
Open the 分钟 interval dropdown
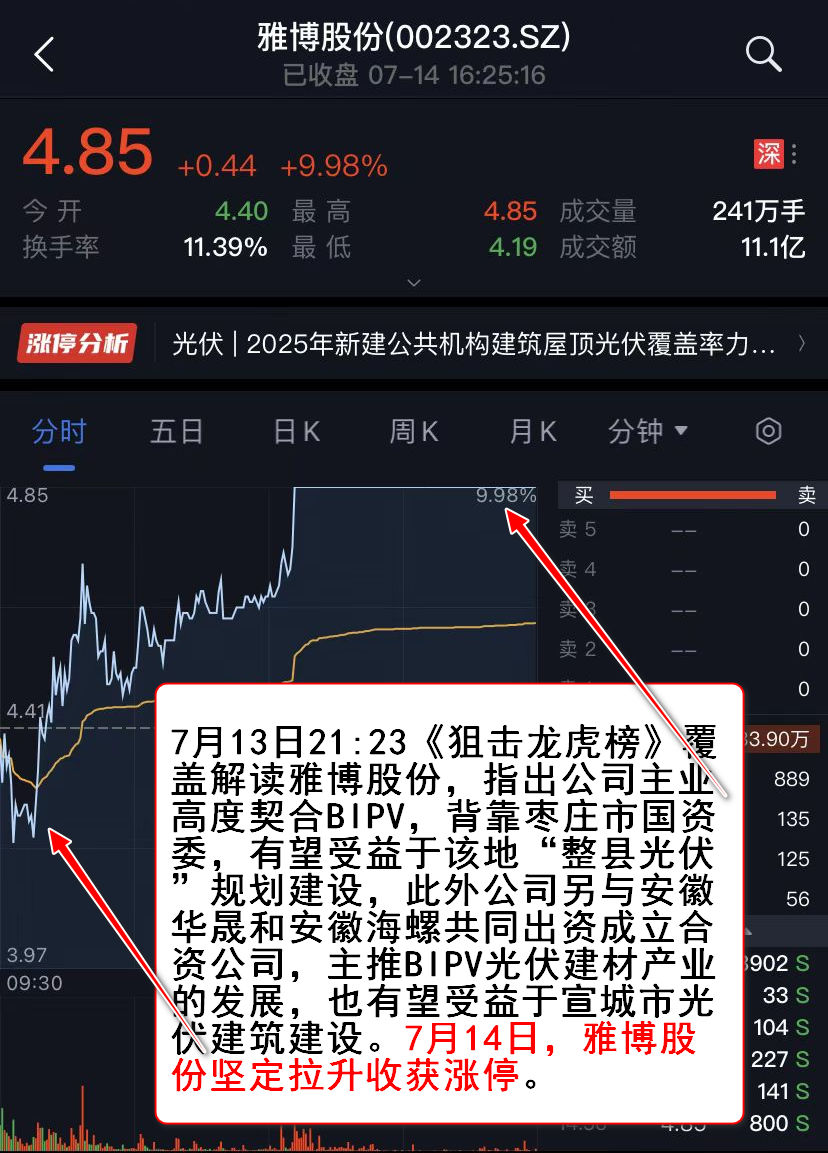click(648, 432)
